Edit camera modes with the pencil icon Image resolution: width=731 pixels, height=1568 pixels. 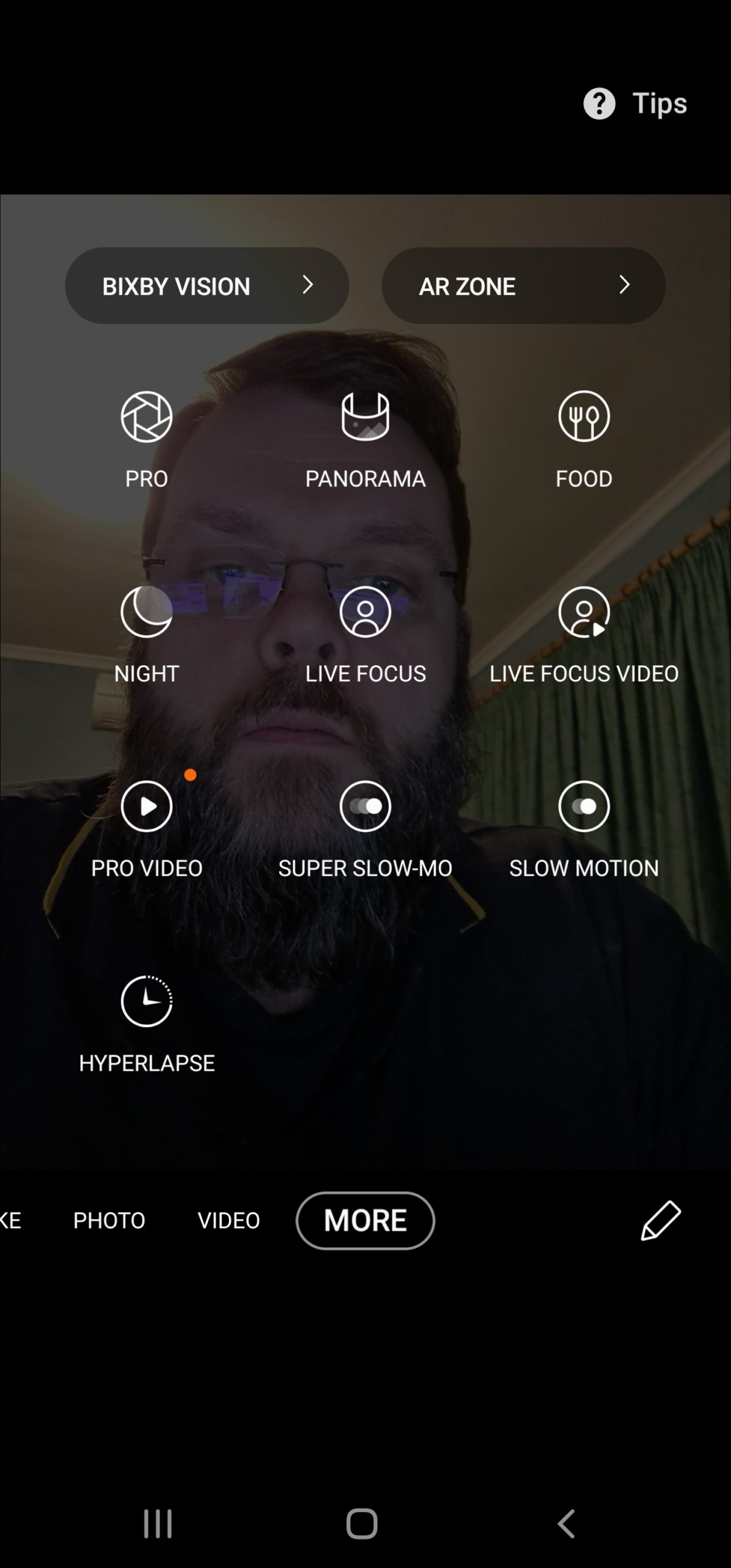[661, 1221]
